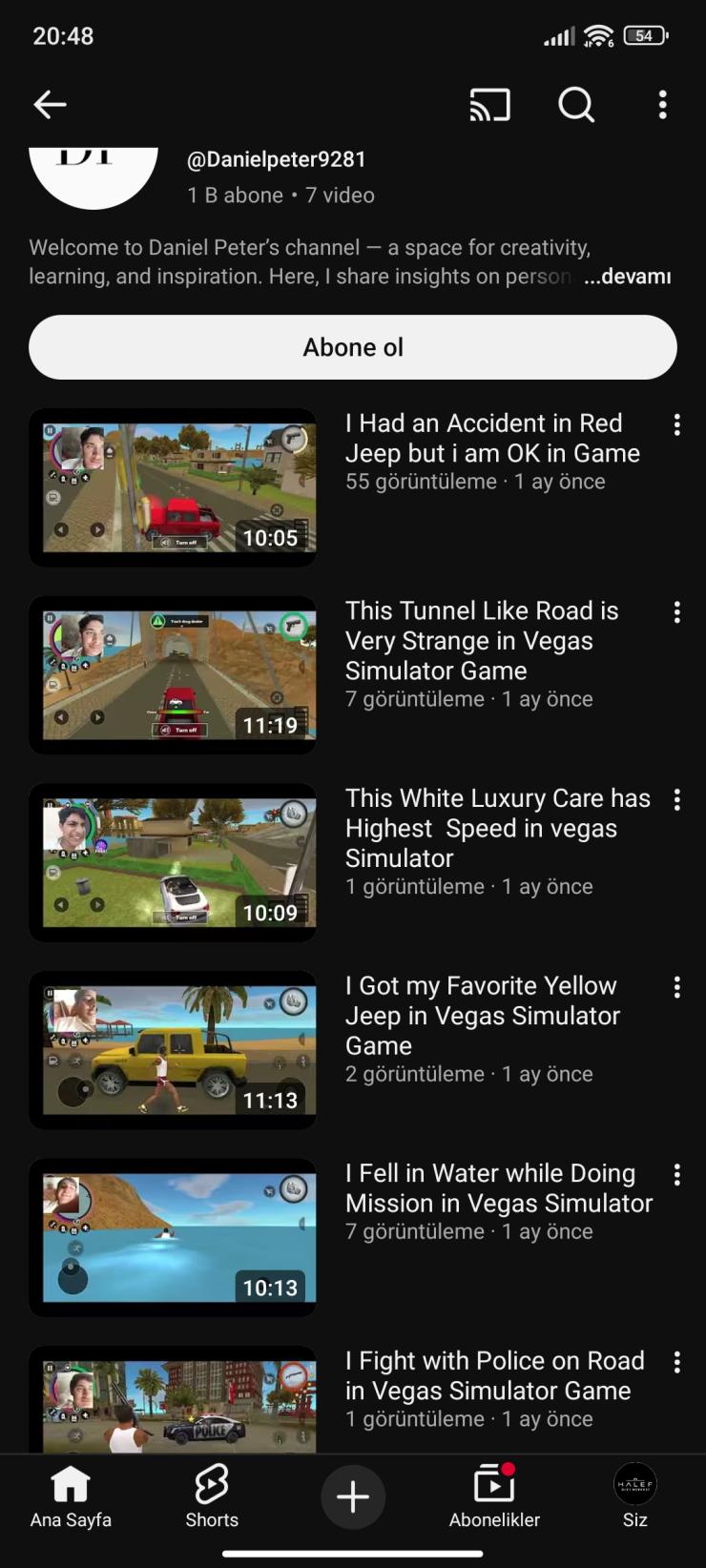Play the White Luxury Care video
This screenshot has height=1568, width=706.
coord(173,862)
